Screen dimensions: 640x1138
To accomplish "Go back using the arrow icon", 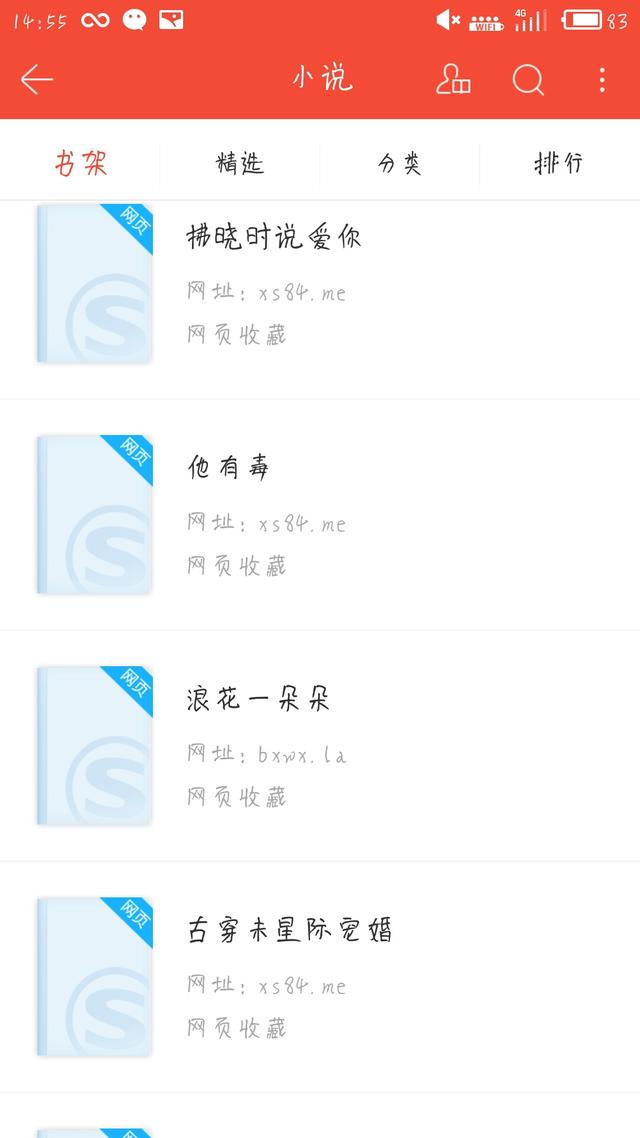I will click(37, 80).
